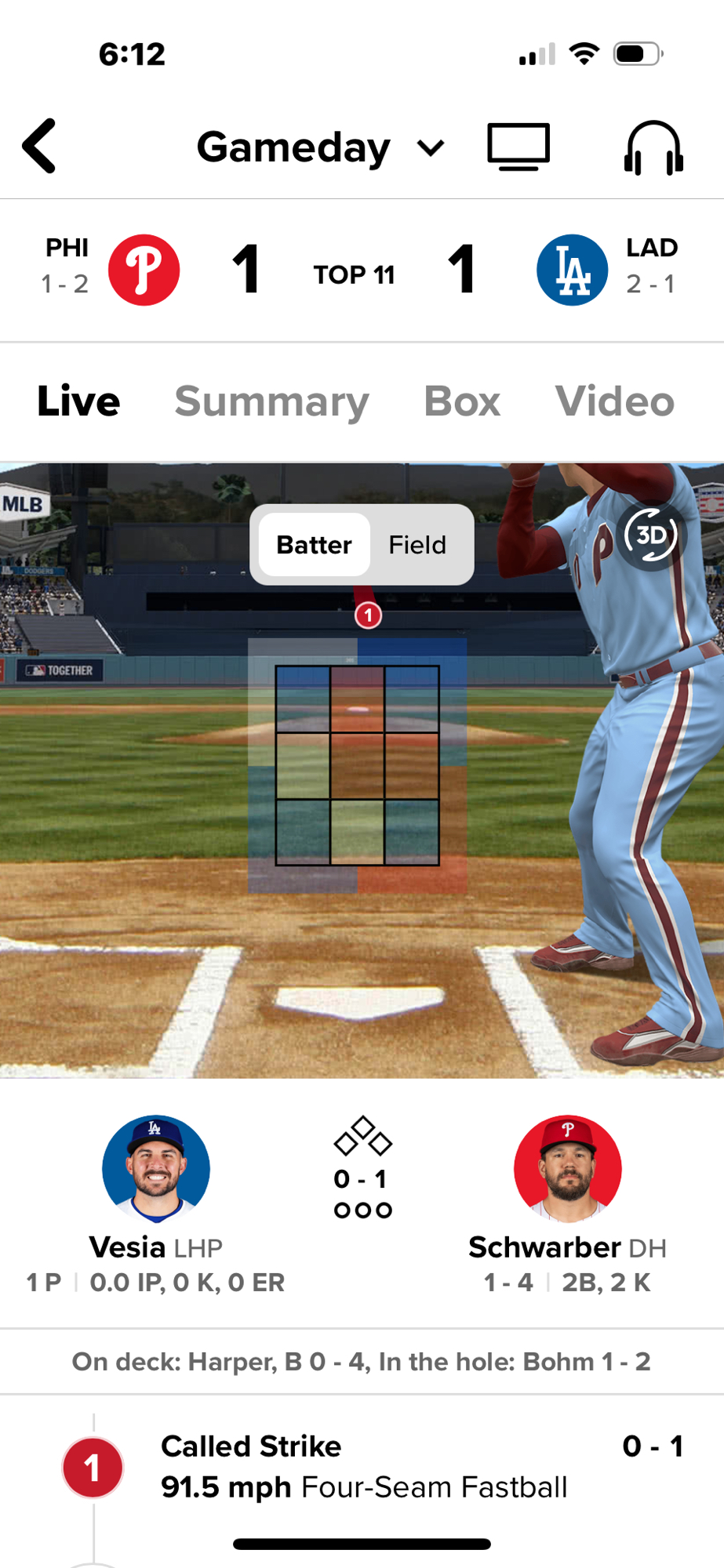Switch to the Box tab

coord(462,401)
